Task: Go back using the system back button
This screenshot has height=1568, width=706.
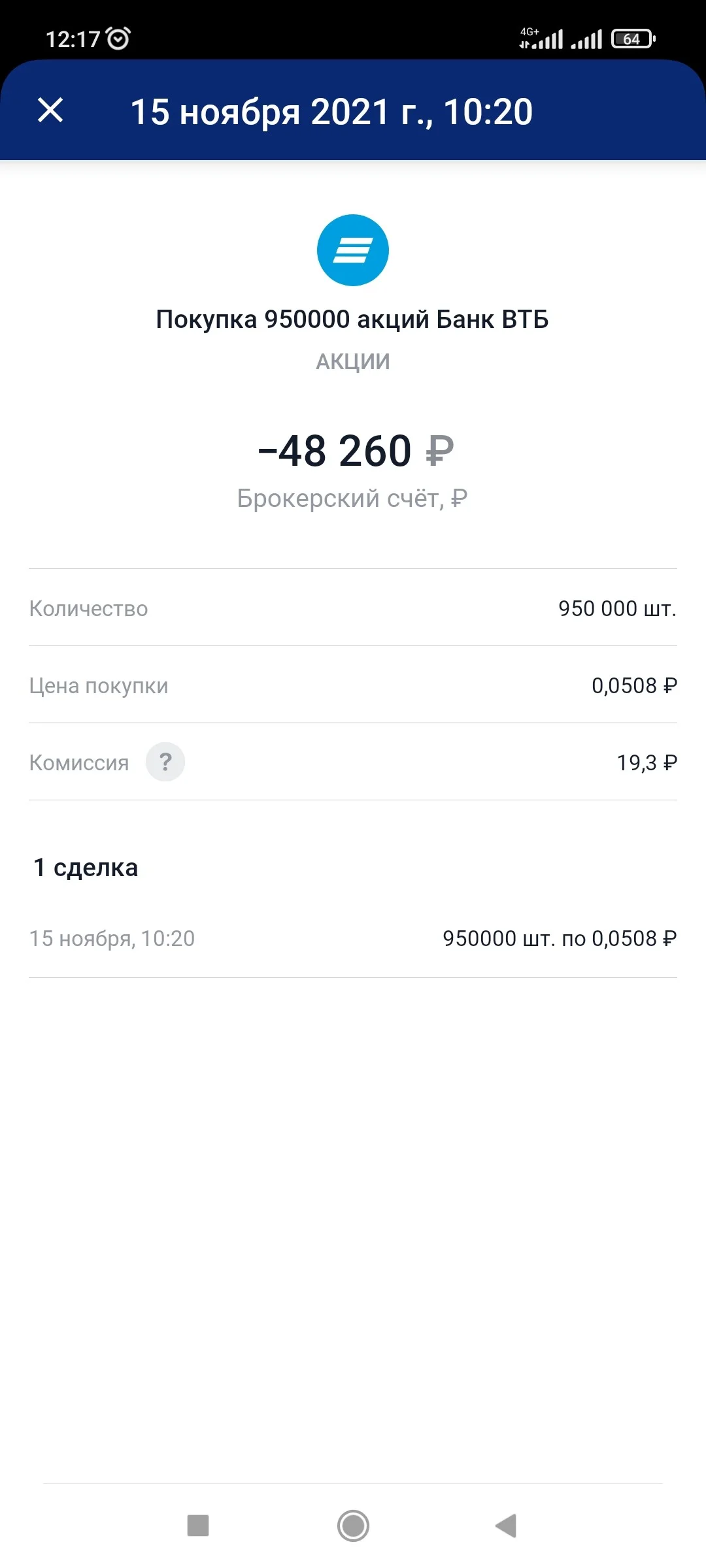Action: [x=506, y=1526]
